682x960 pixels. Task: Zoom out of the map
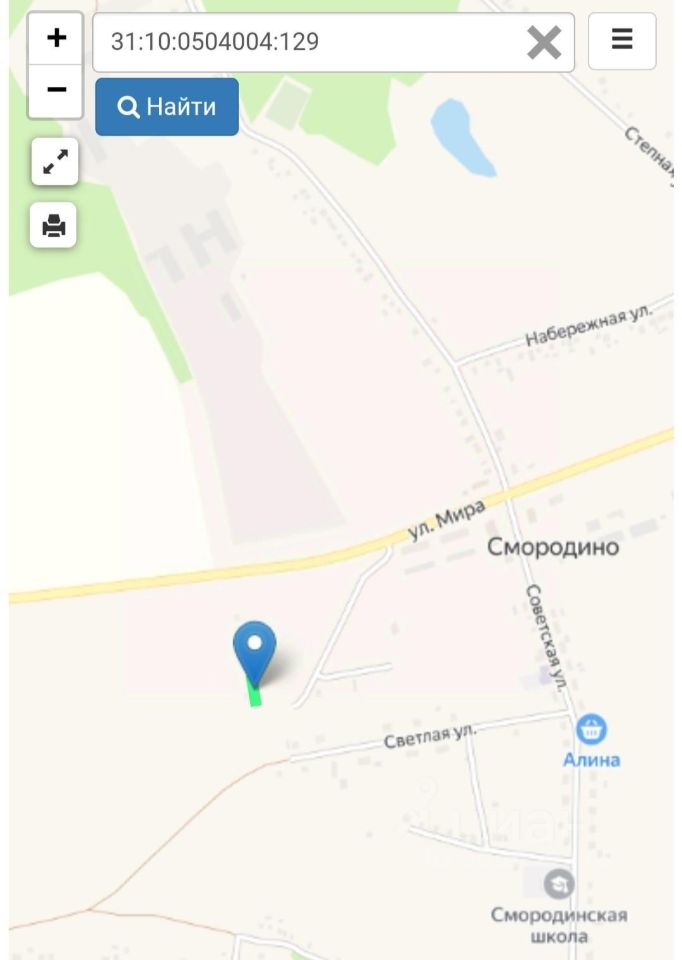coord(56,91)
